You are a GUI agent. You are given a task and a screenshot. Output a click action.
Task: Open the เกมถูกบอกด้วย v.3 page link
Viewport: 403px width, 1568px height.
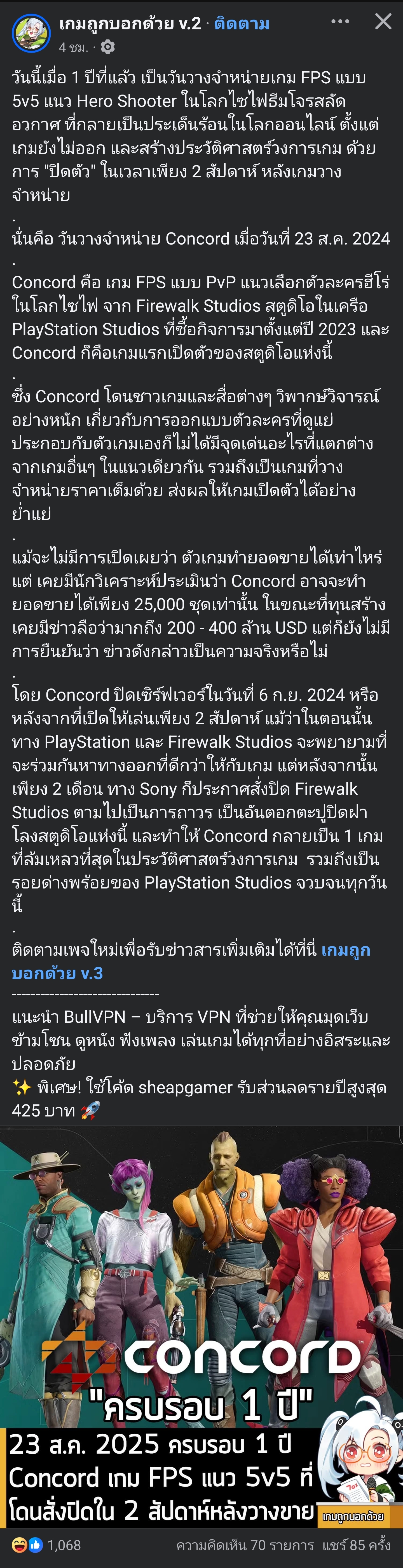[x=57, y=973]
